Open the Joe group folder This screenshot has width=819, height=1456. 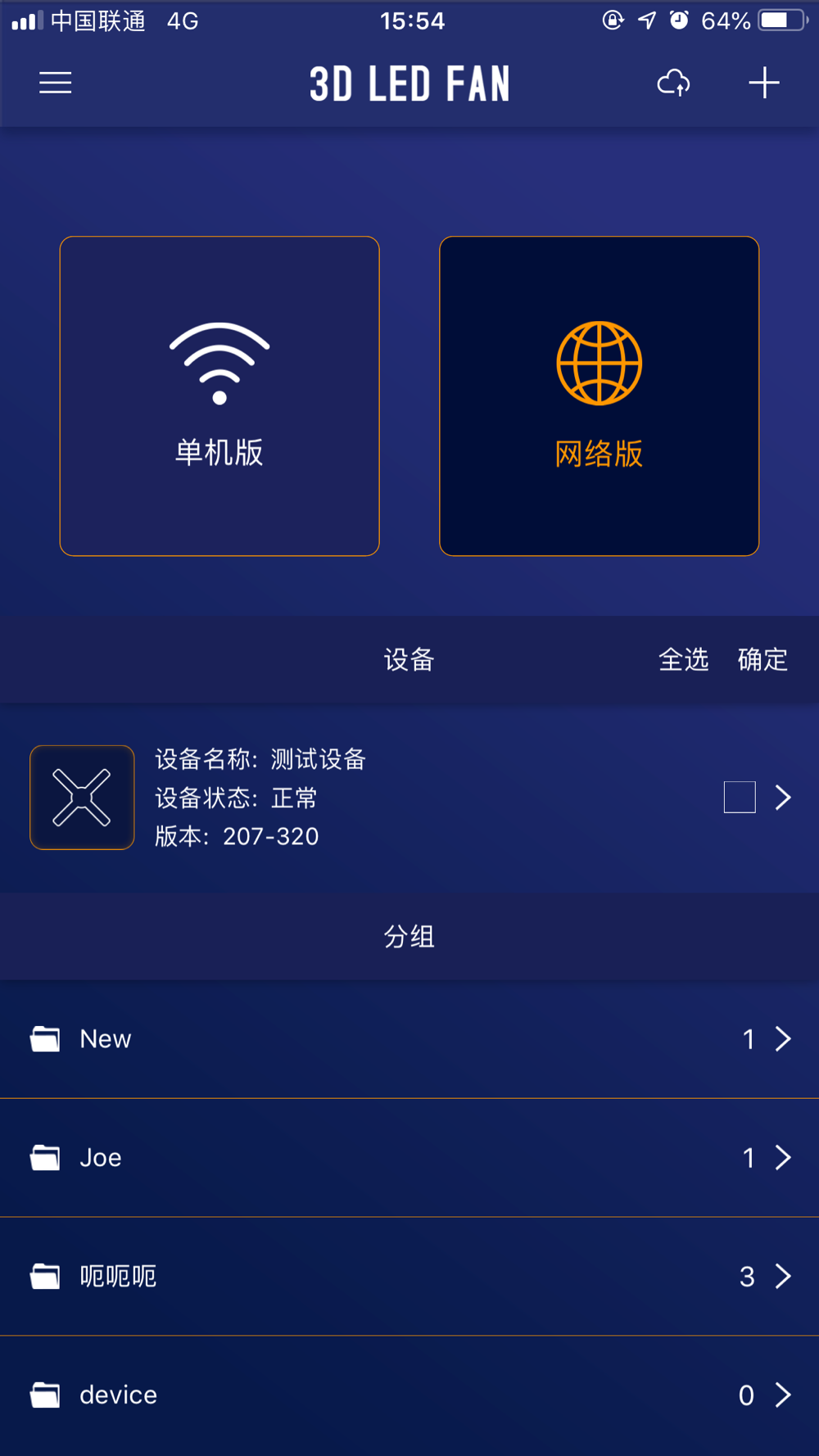pyautogui.click(x=409, y=1157)
